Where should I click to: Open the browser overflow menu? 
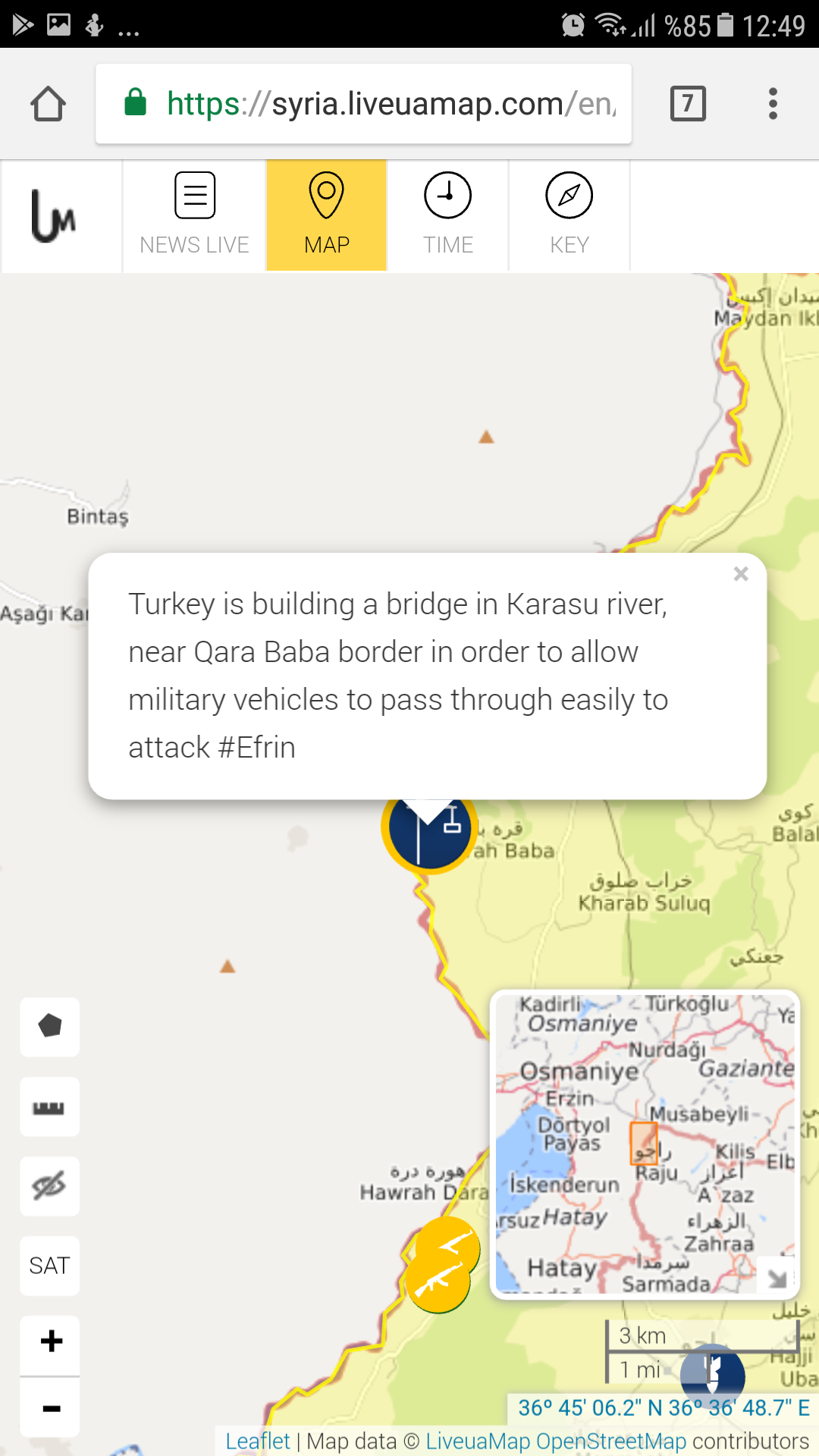[x=773, y=104]
